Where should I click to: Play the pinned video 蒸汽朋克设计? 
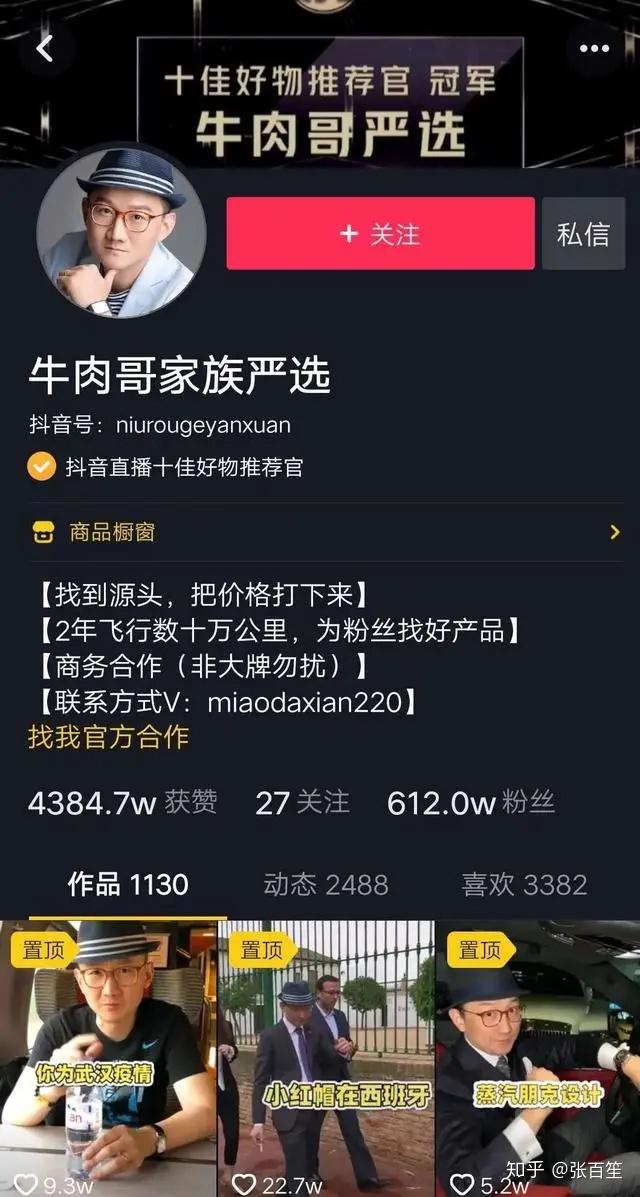538,1060
